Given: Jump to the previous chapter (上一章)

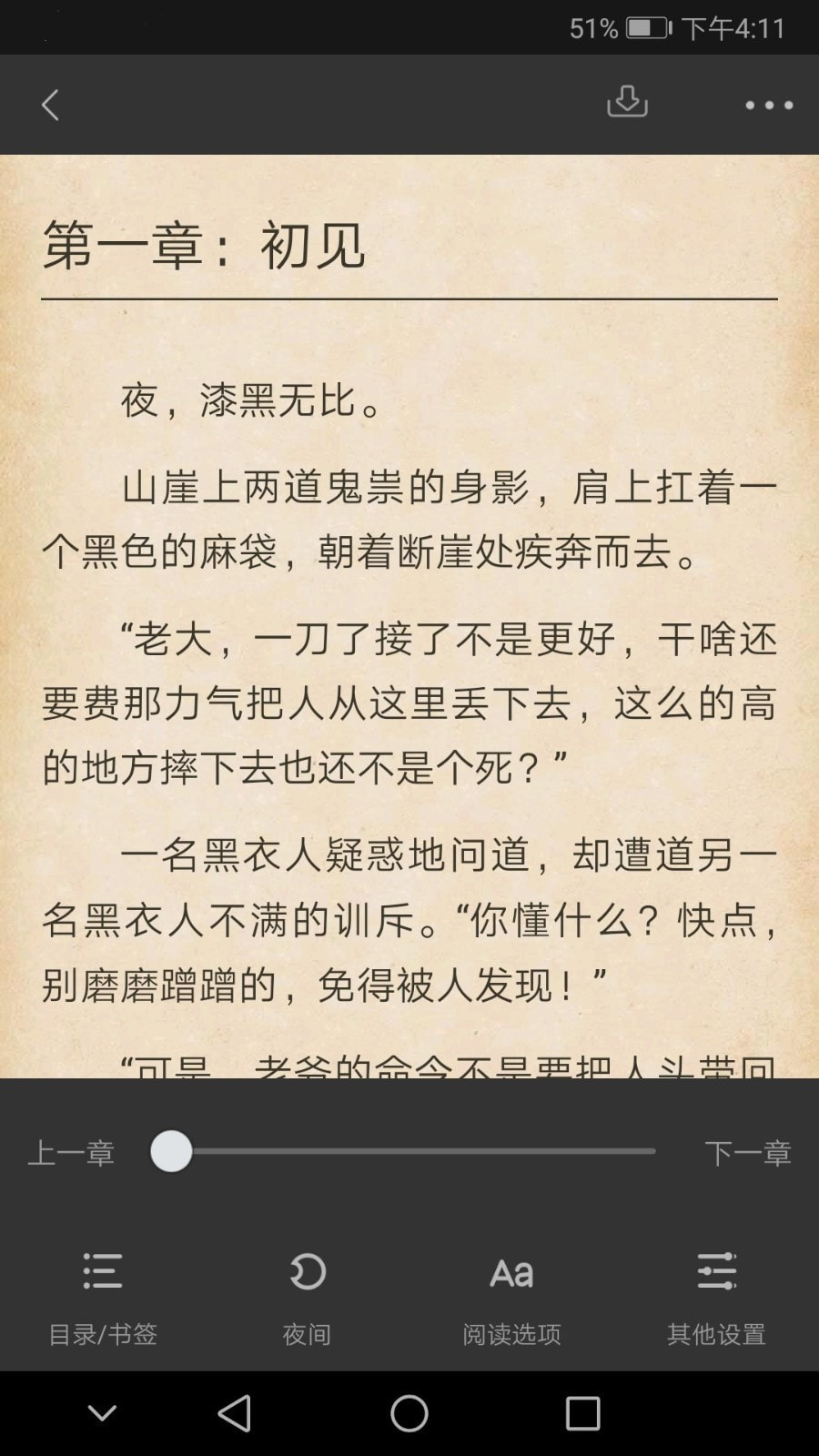Looking at the screenshot, I should click(x=71, y=1153).
